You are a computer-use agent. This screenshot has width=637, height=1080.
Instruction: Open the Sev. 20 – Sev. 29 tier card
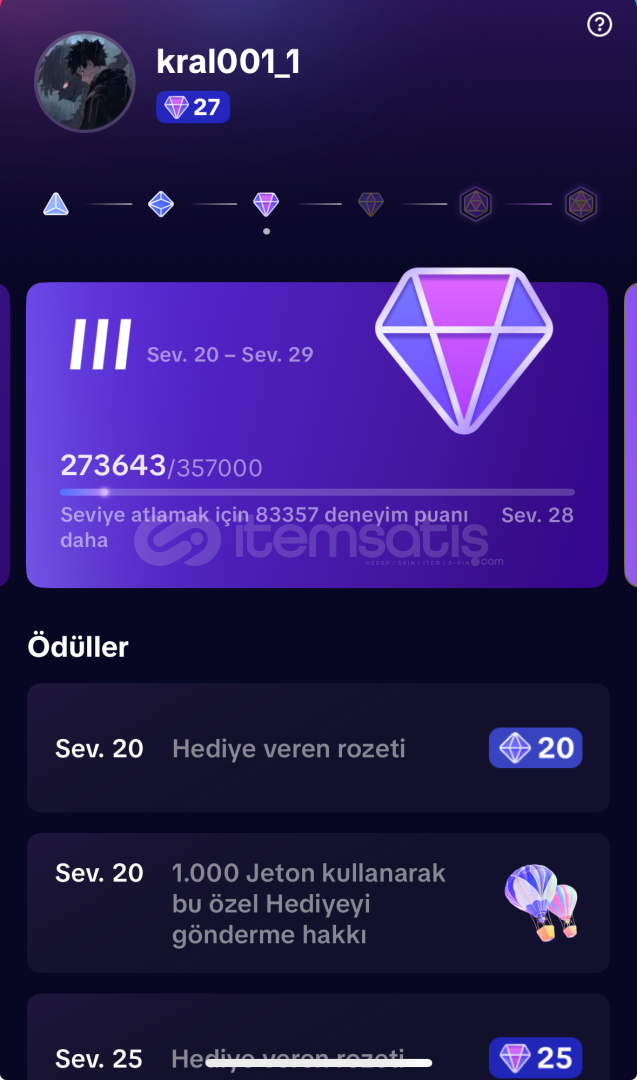click(x=317, y=435)
